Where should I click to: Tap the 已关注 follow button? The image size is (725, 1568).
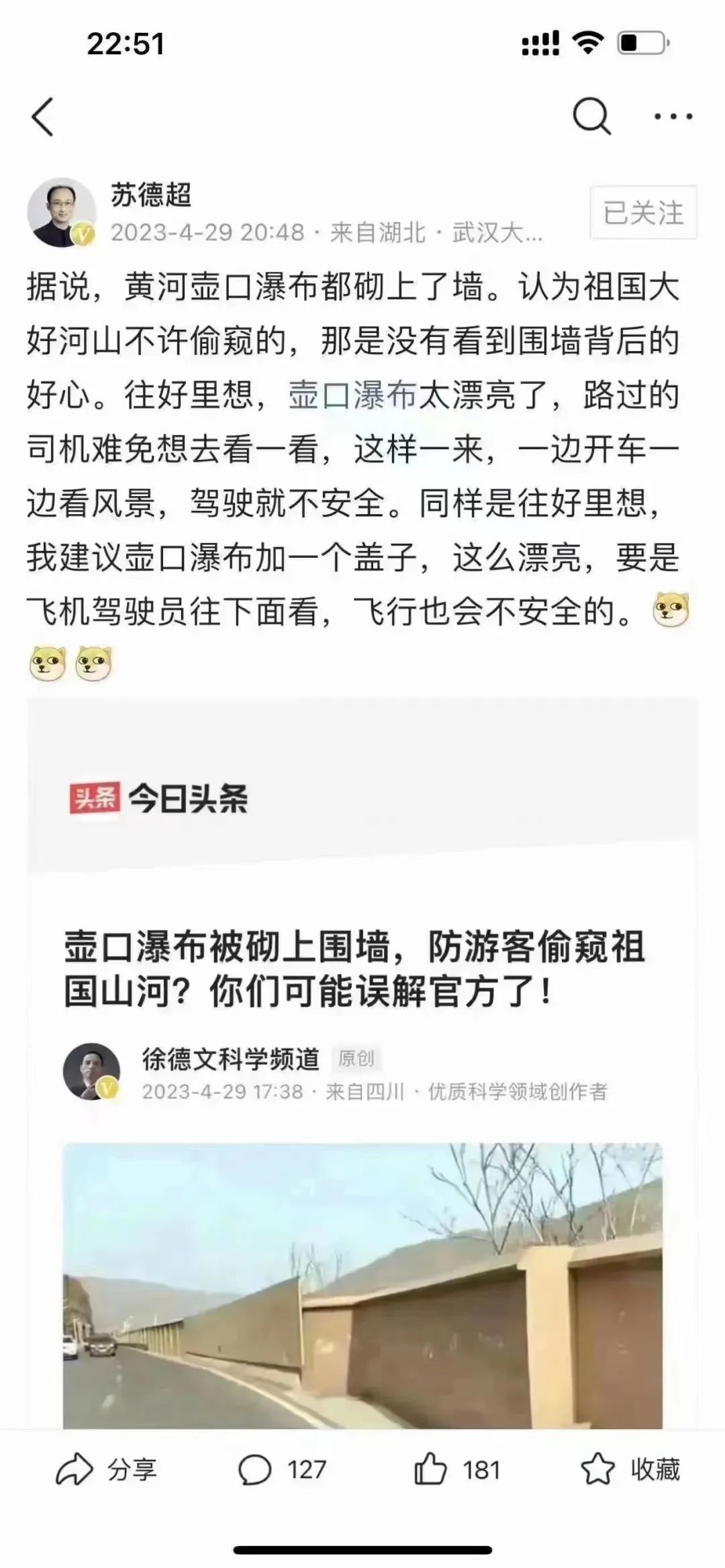pos(642,213)
